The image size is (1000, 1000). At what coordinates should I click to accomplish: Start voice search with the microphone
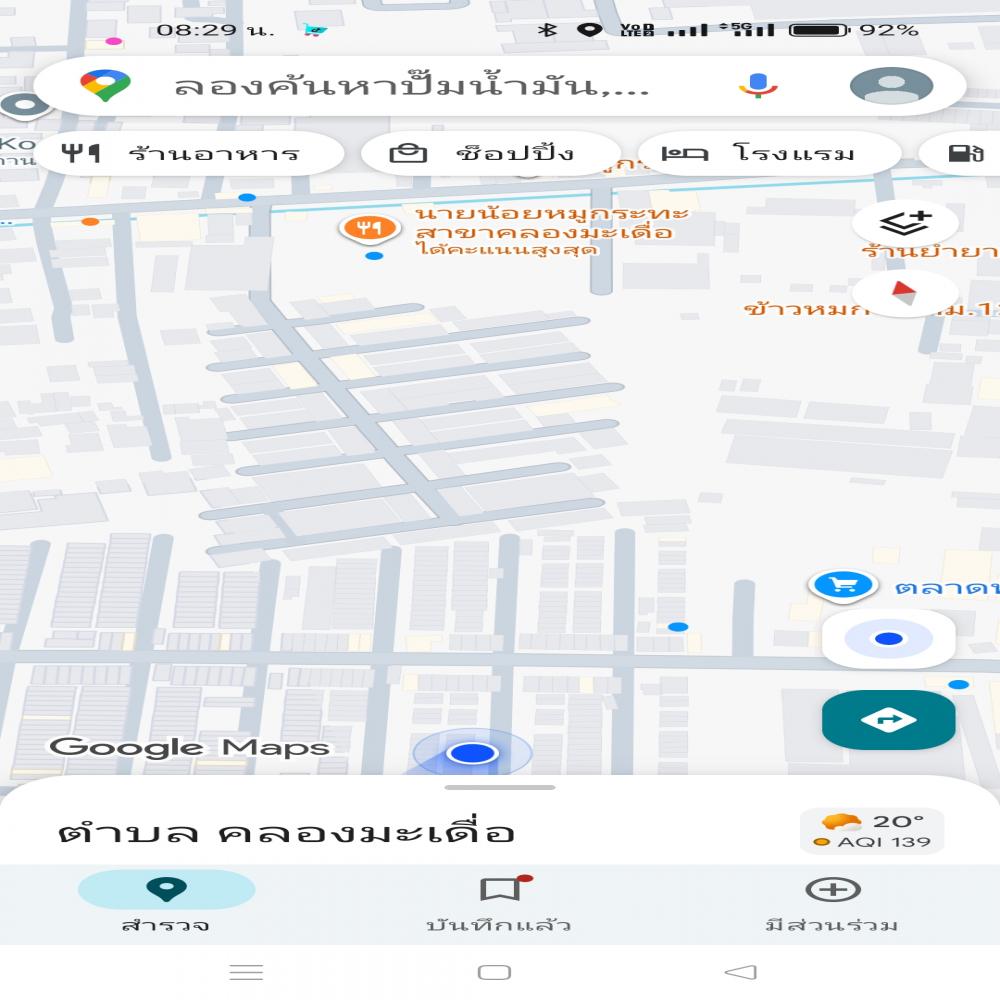click(758, 86)
